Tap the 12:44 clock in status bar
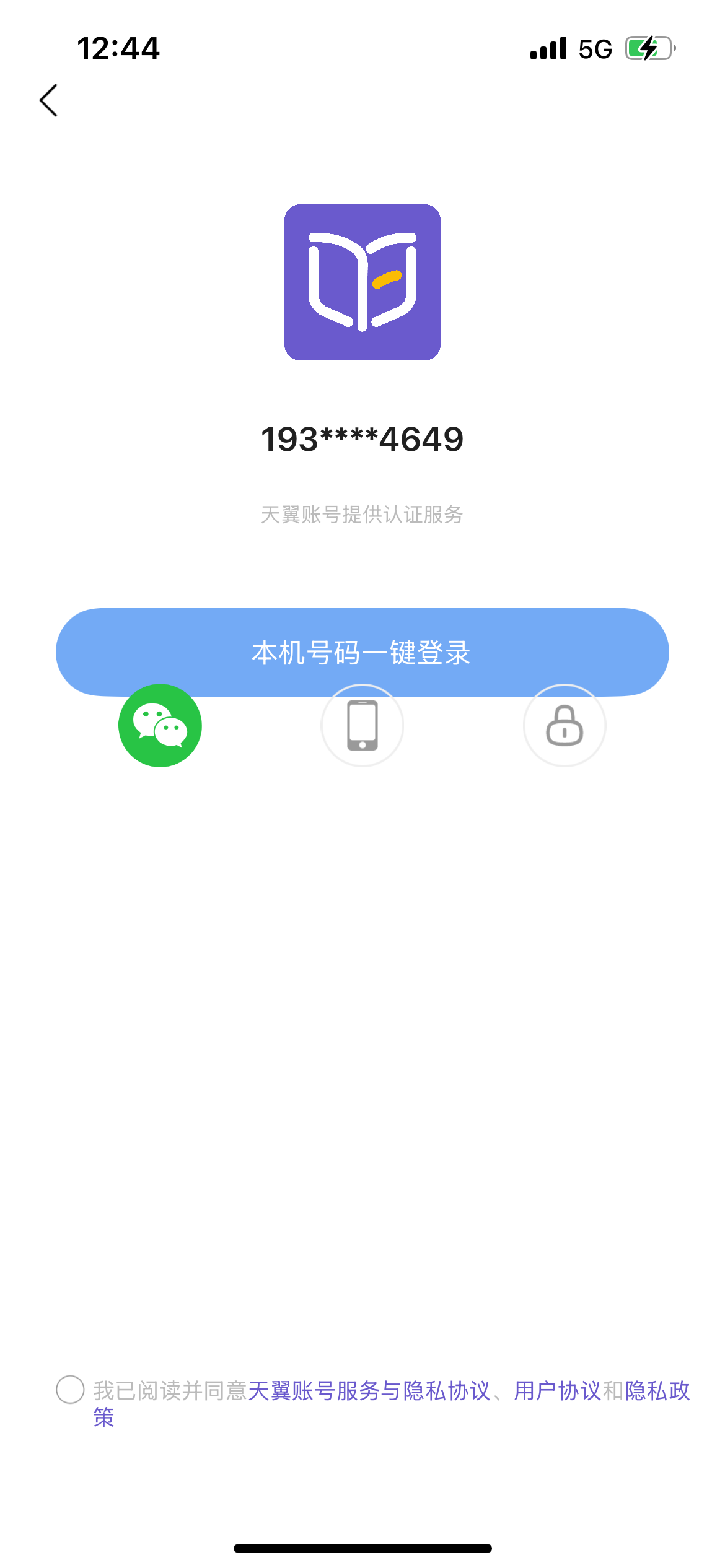The height and width of the screenshot is (1568, 725). click(118, 48)
